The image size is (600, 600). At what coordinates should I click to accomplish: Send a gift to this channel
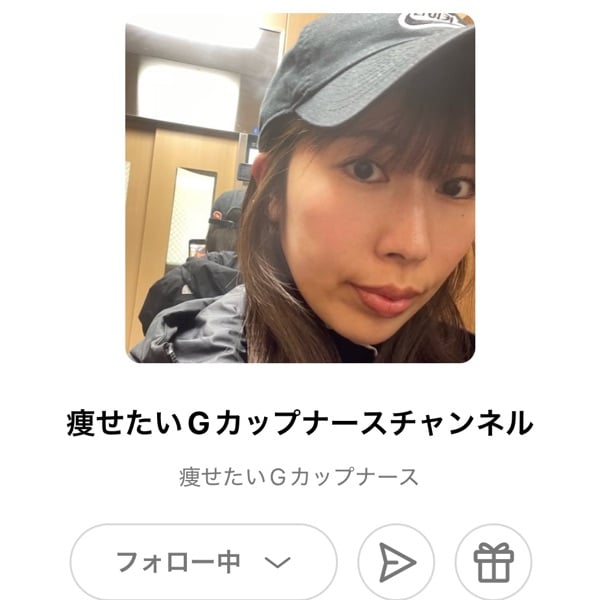(493, 562)
